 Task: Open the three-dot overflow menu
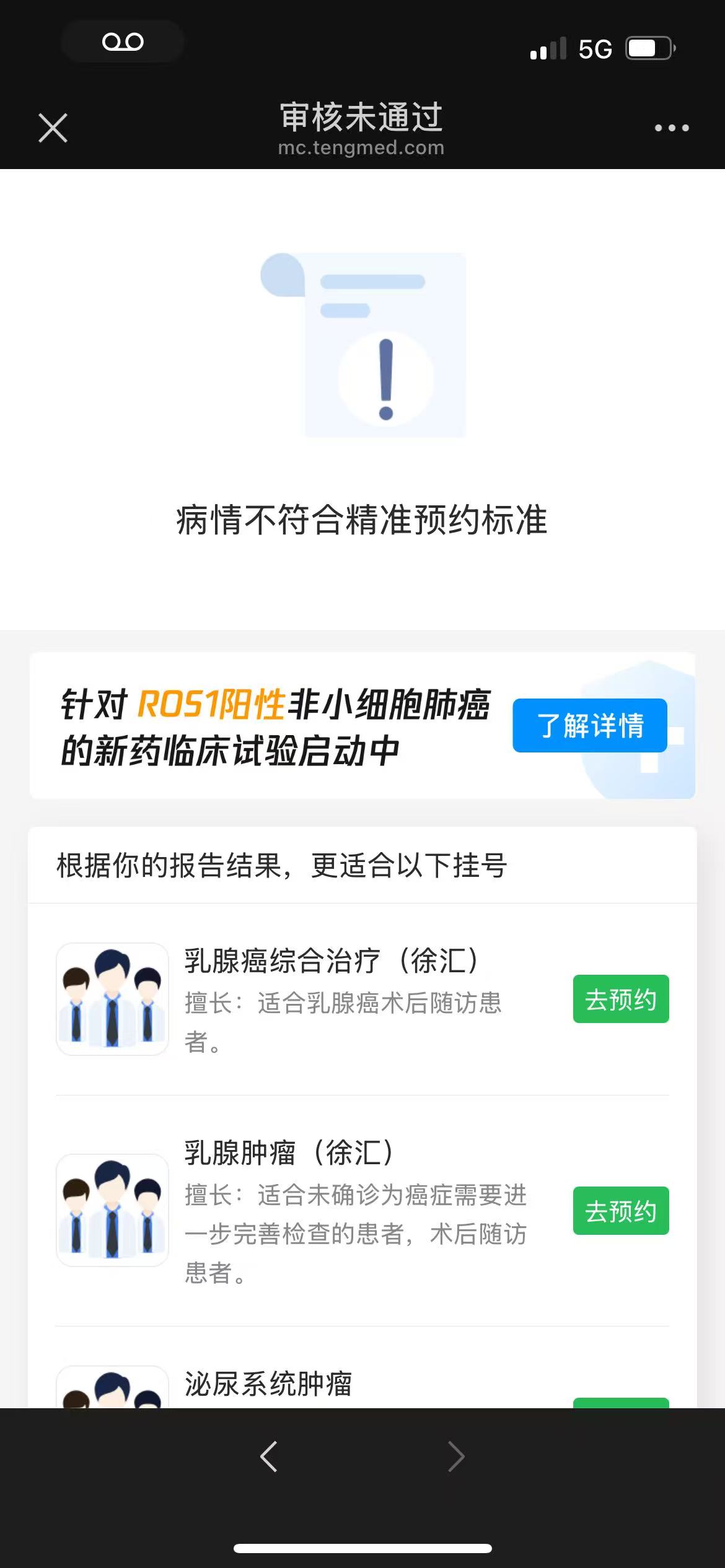tap(672, 128)
